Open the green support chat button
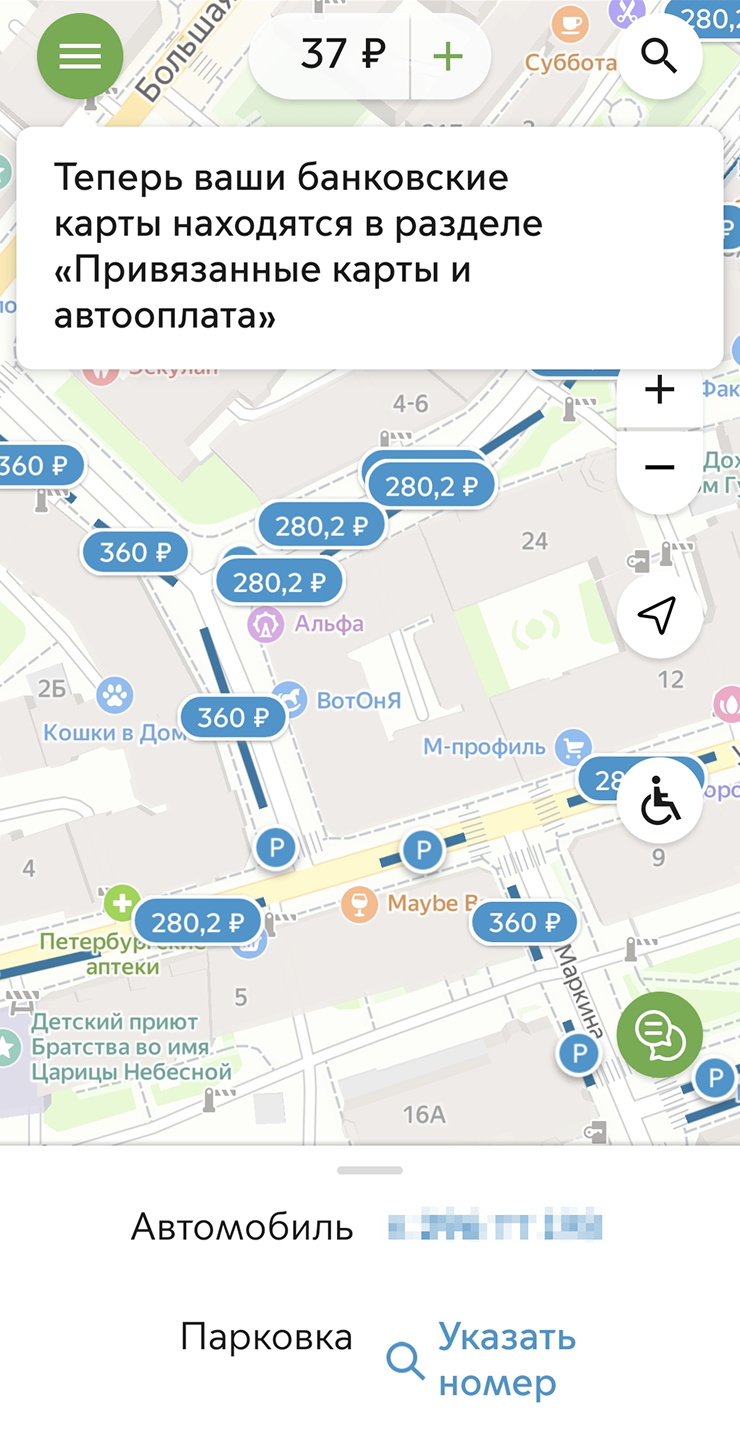The image size is (740, 1439). [659, 1034]
